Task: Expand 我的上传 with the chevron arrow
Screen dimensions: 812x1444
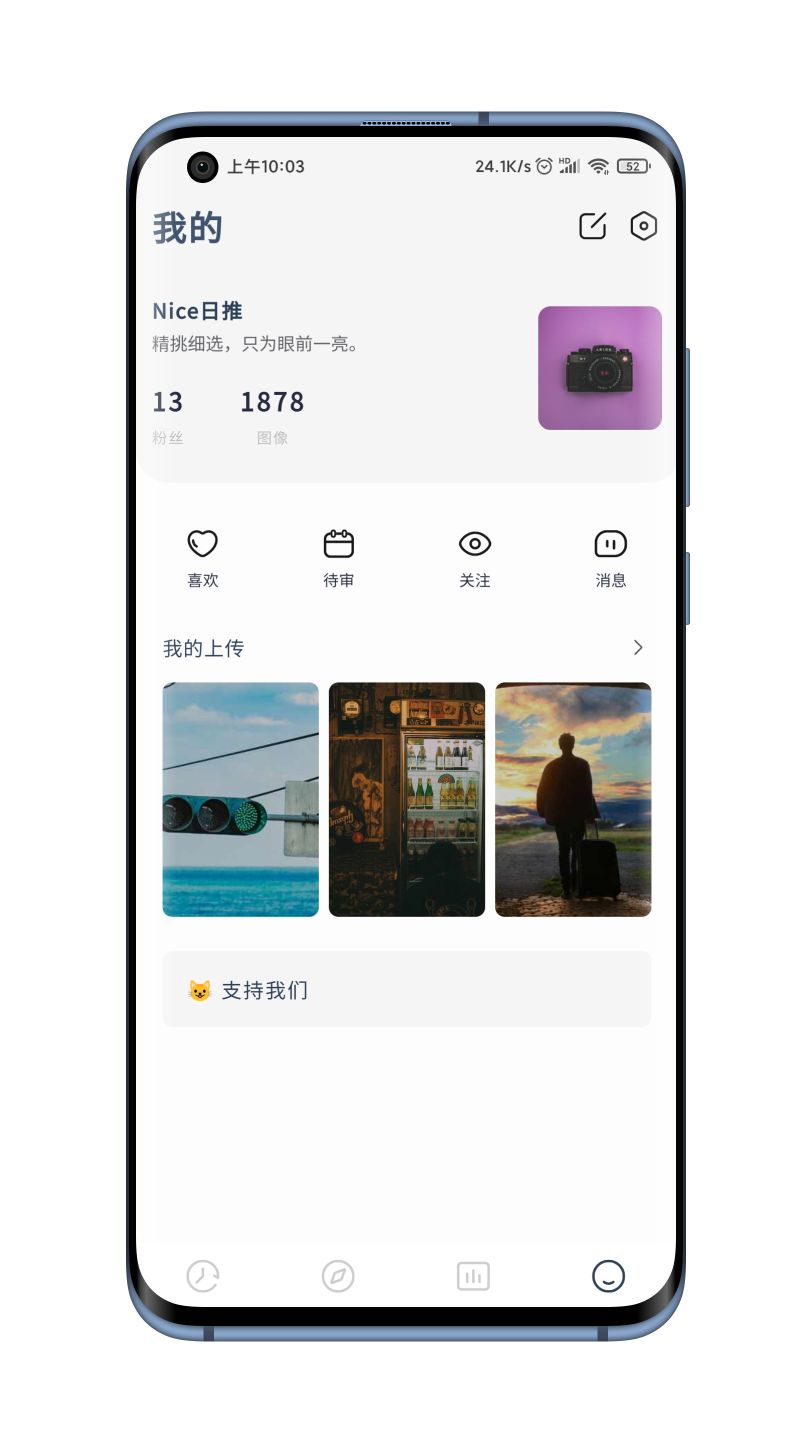Action: click(x=638, y=648)
